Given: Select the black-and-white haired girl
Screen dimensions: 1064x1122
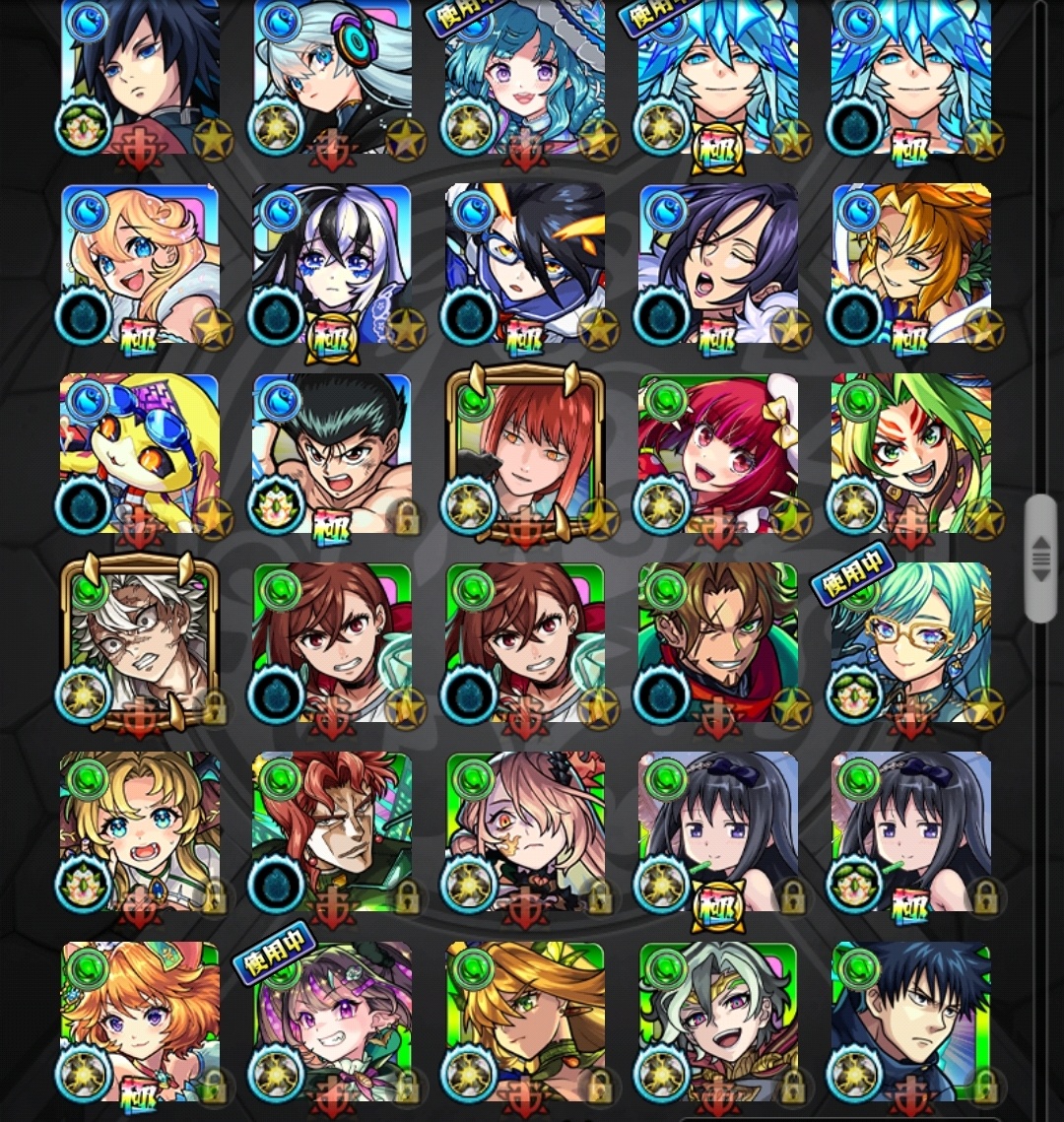Looking at the screenshot, I should [332, 264].
